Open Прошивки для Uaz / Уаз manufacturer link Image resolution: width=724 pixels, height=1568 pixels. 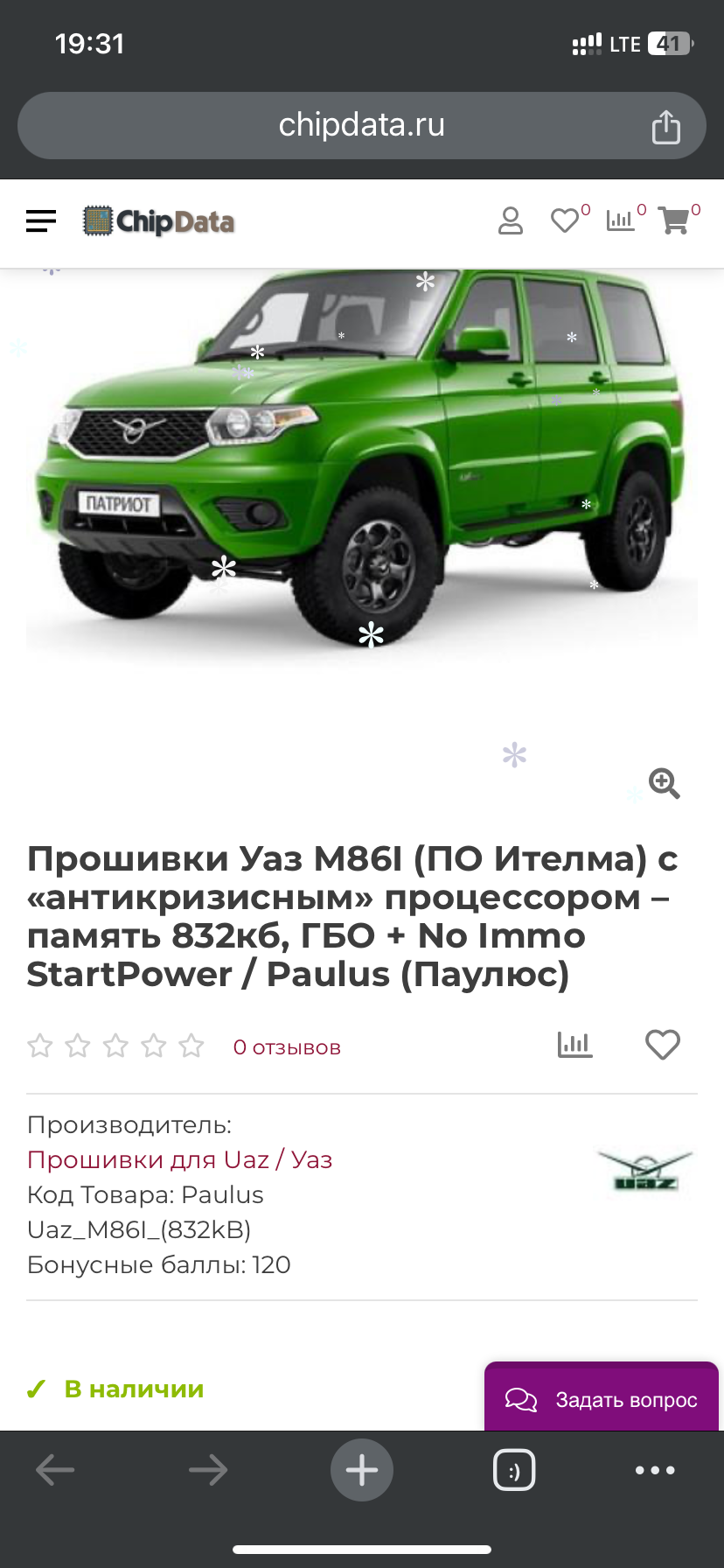tap(180, 1159)
